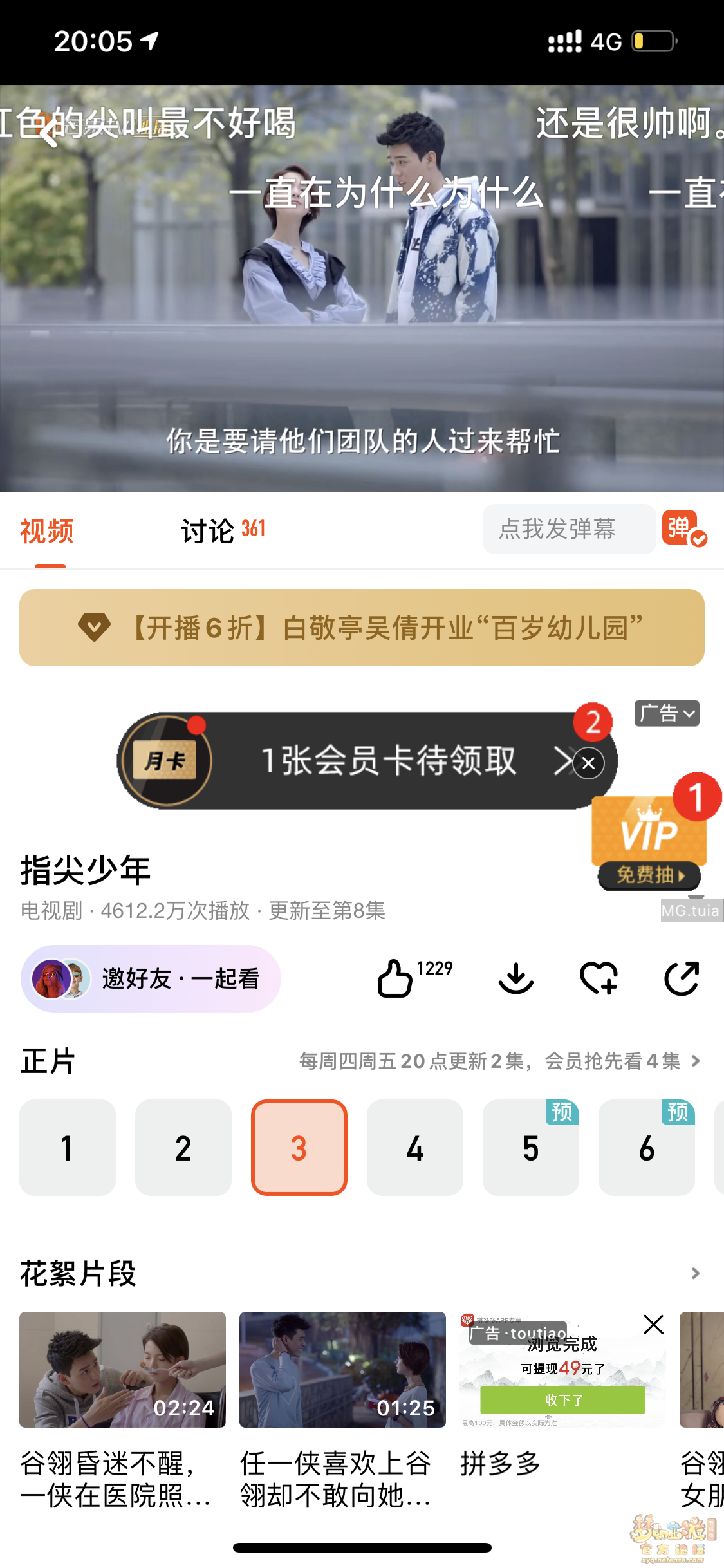The width and height of the screenshot is (724, 1568).
Task: Add the show to favorites
Action: coord(599,978)
